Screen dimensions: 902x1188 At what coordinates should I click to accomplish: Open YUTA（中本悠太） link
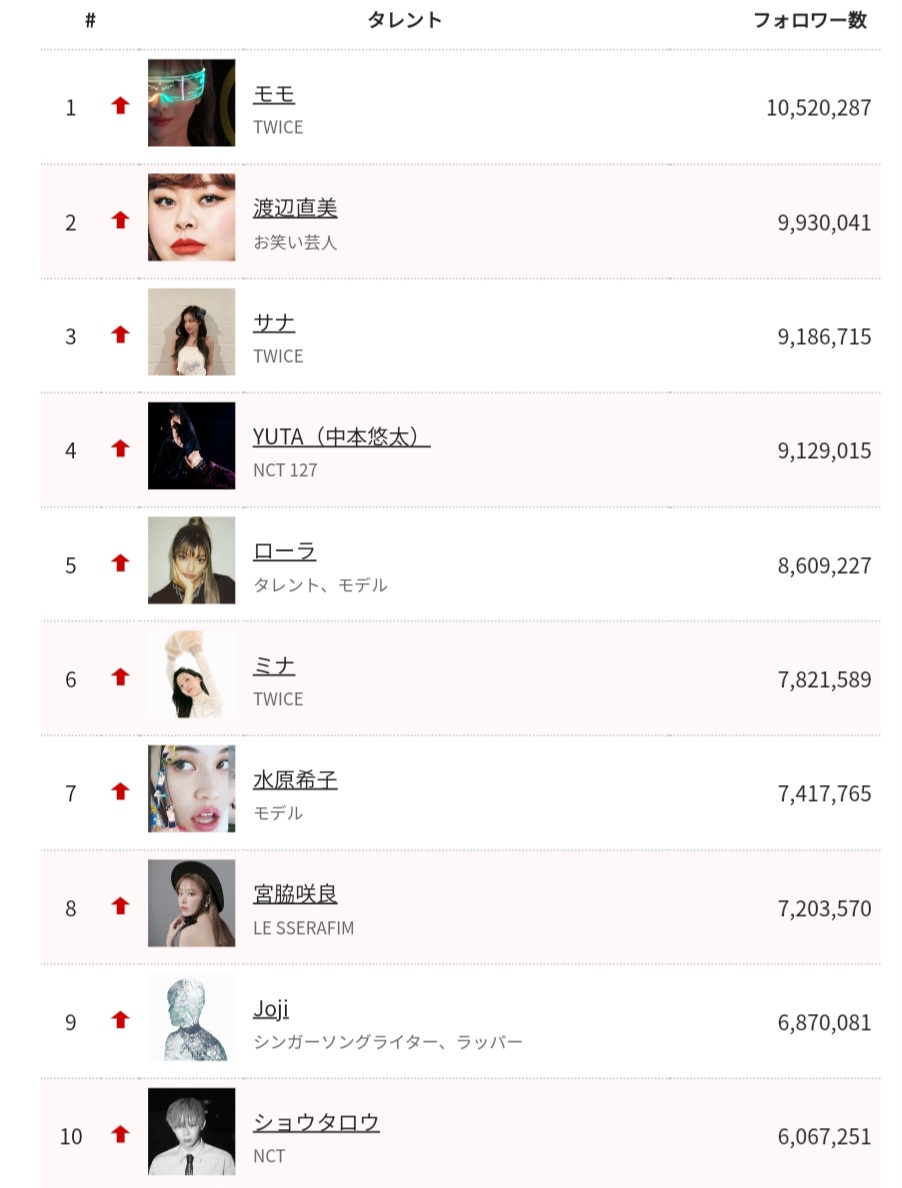[x=341, y=437]
